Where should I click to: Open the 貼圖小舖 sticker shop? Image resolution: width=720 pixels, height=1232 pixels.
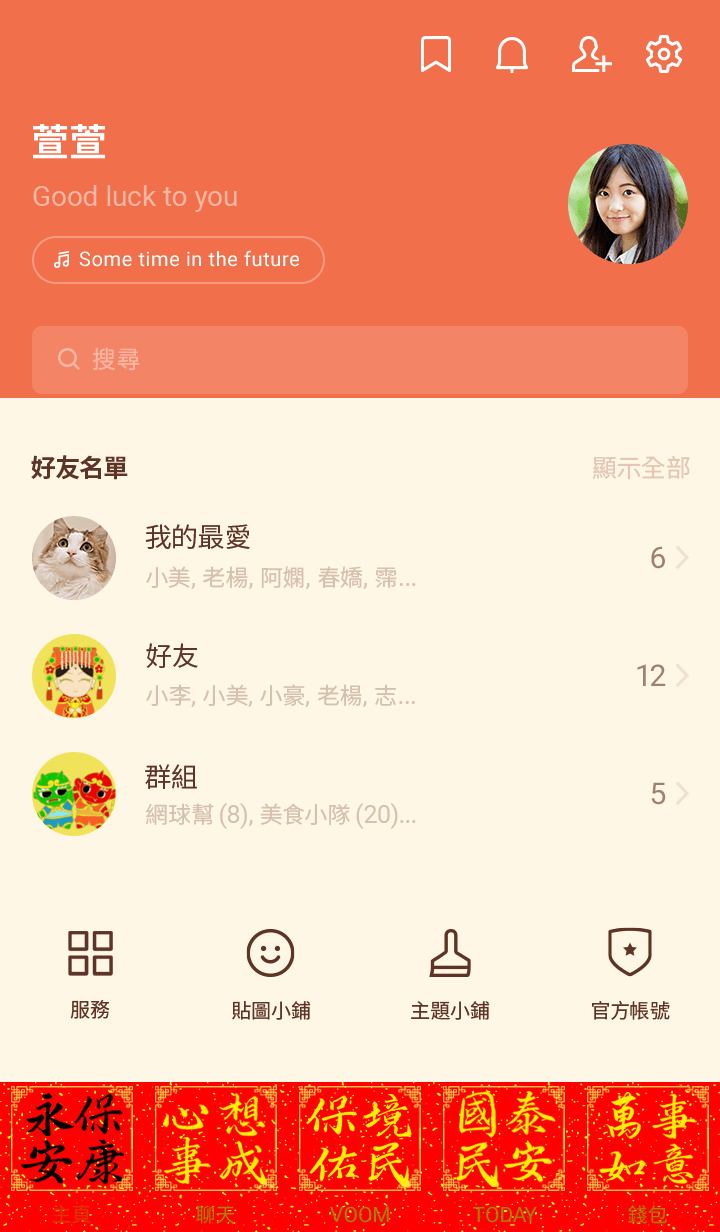(x=270, y=972)
